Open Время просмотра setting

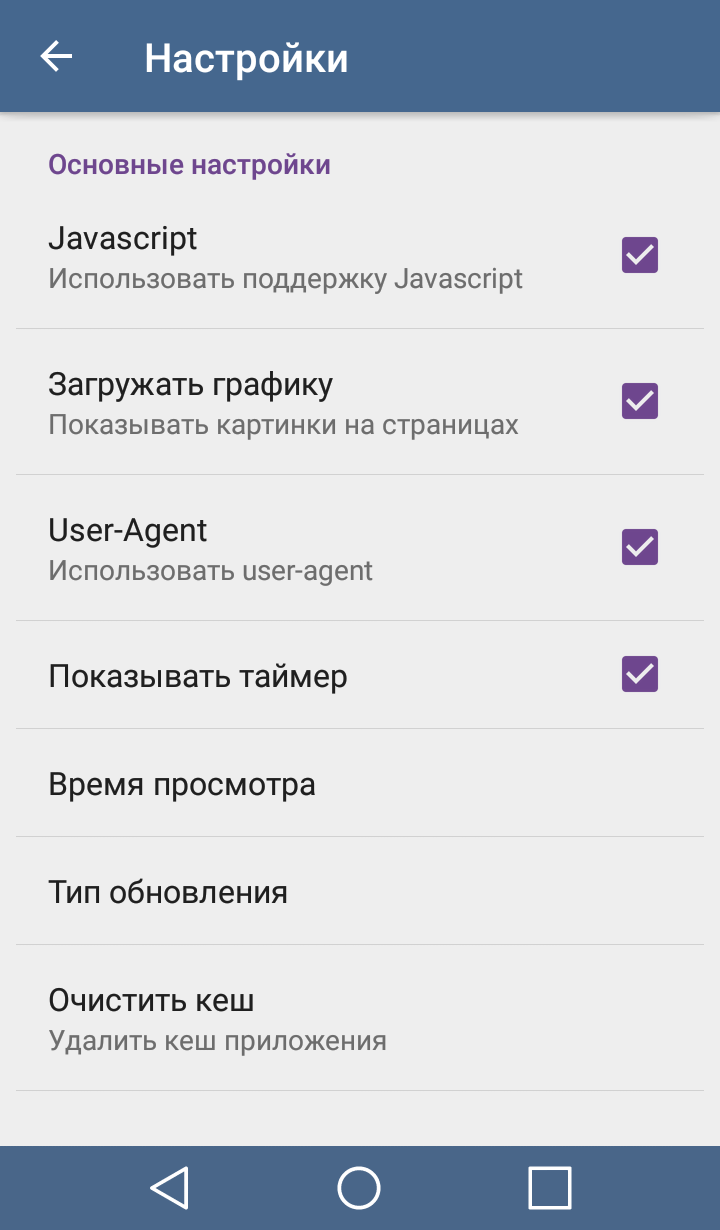182,784
